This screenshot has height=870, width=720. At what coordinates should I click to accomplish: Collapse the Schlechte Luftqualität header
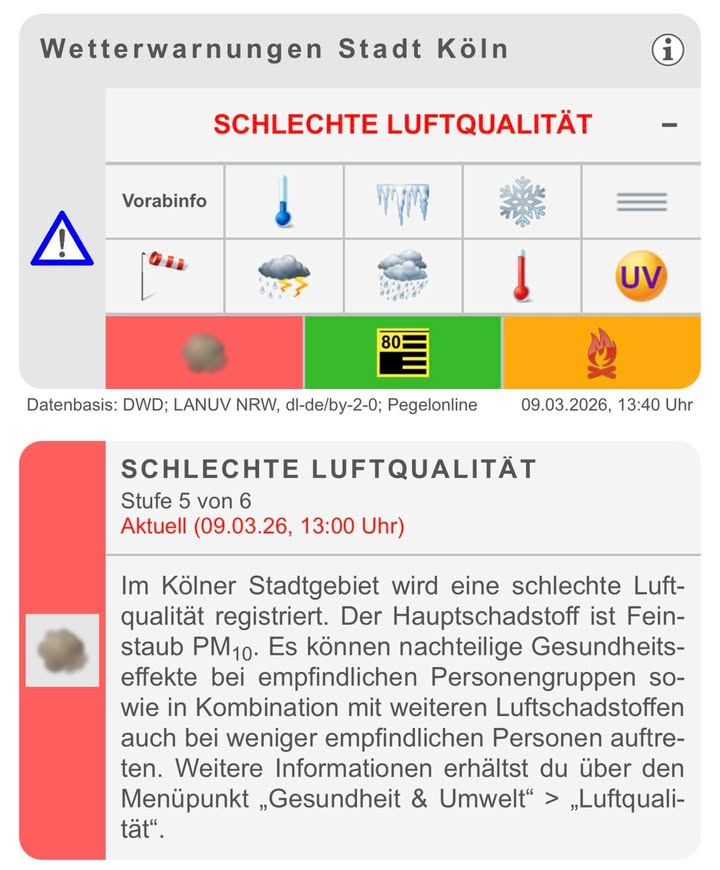click(x=669, y=125)
